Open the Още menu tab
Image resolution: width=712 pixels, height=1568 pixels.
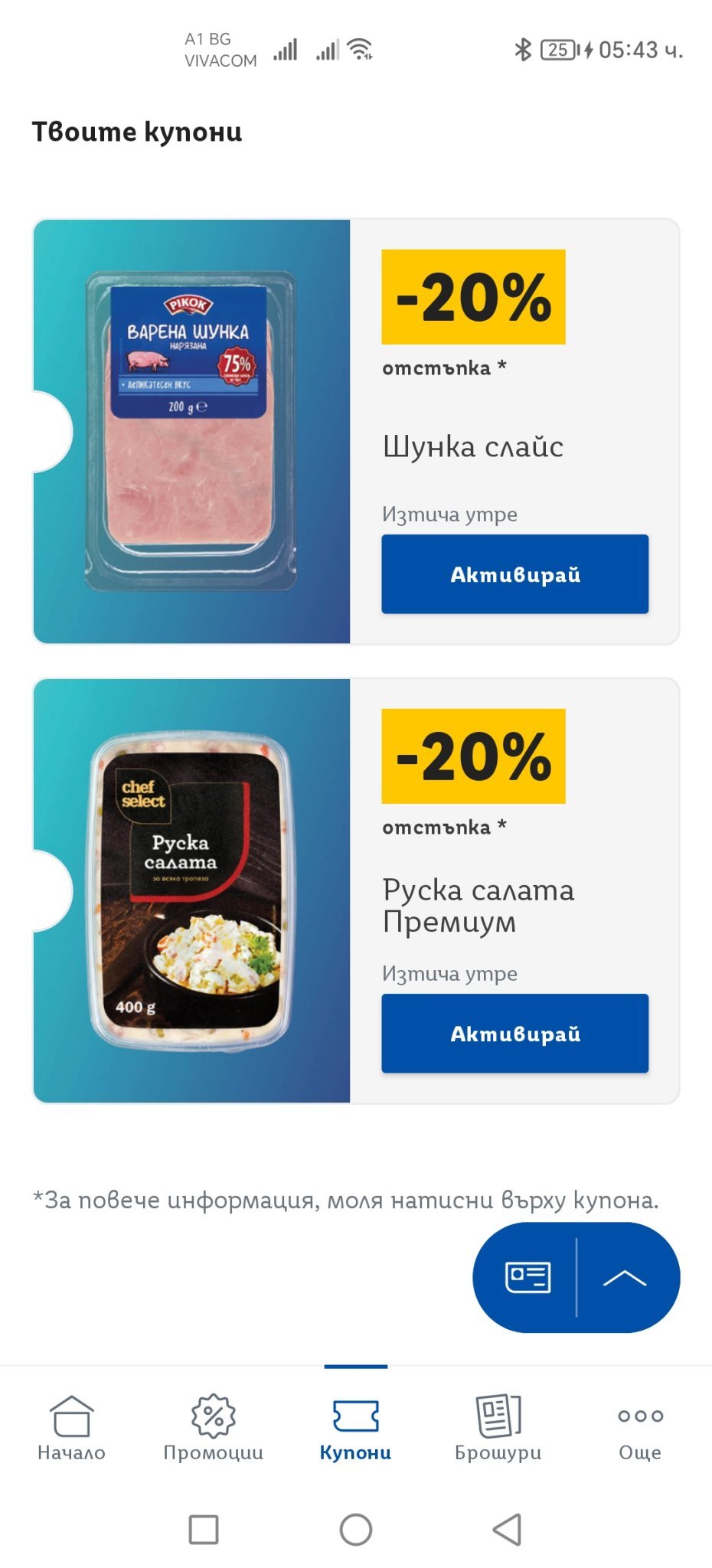640,1428
